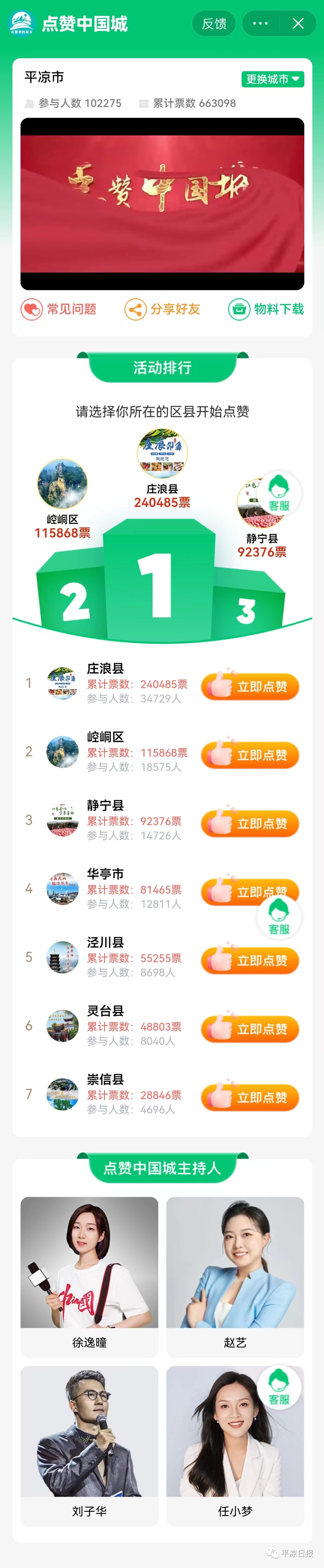Play the 点赞中国城 promo video
Image resolution: width=324 pixels, height=1568 pixels.
coord(163,203)
